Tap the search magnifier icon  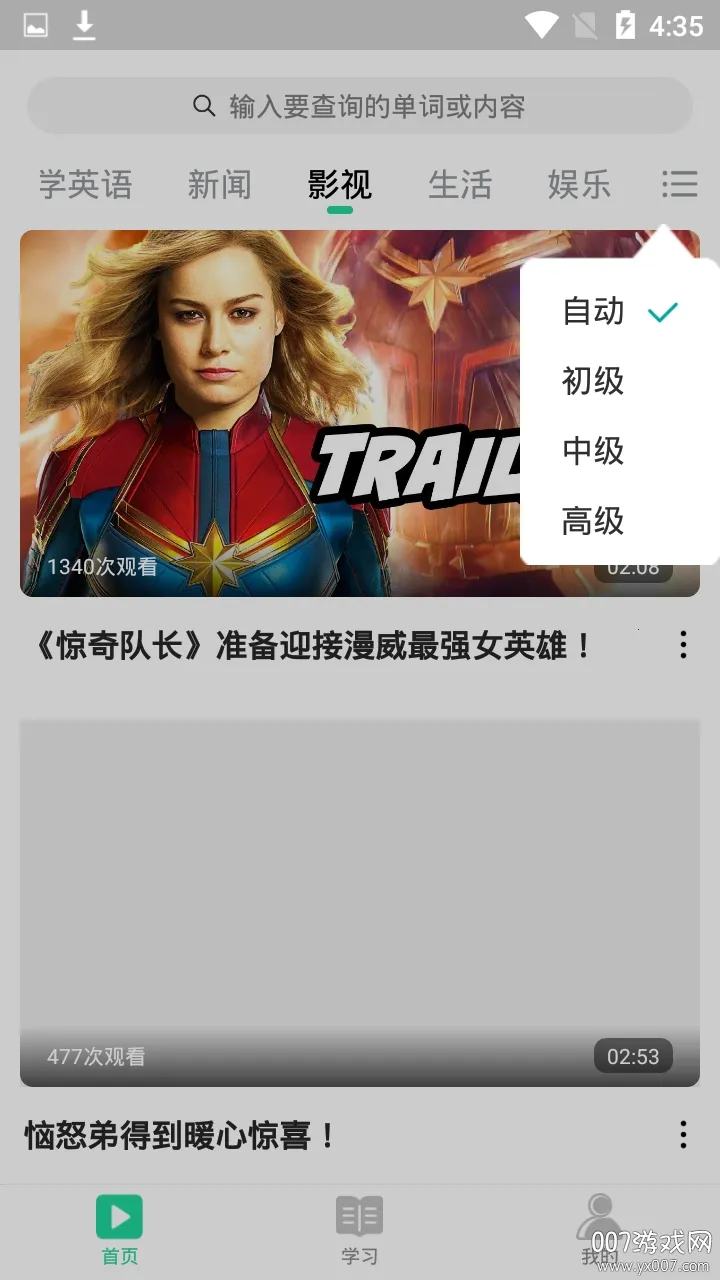click(204, 105)
